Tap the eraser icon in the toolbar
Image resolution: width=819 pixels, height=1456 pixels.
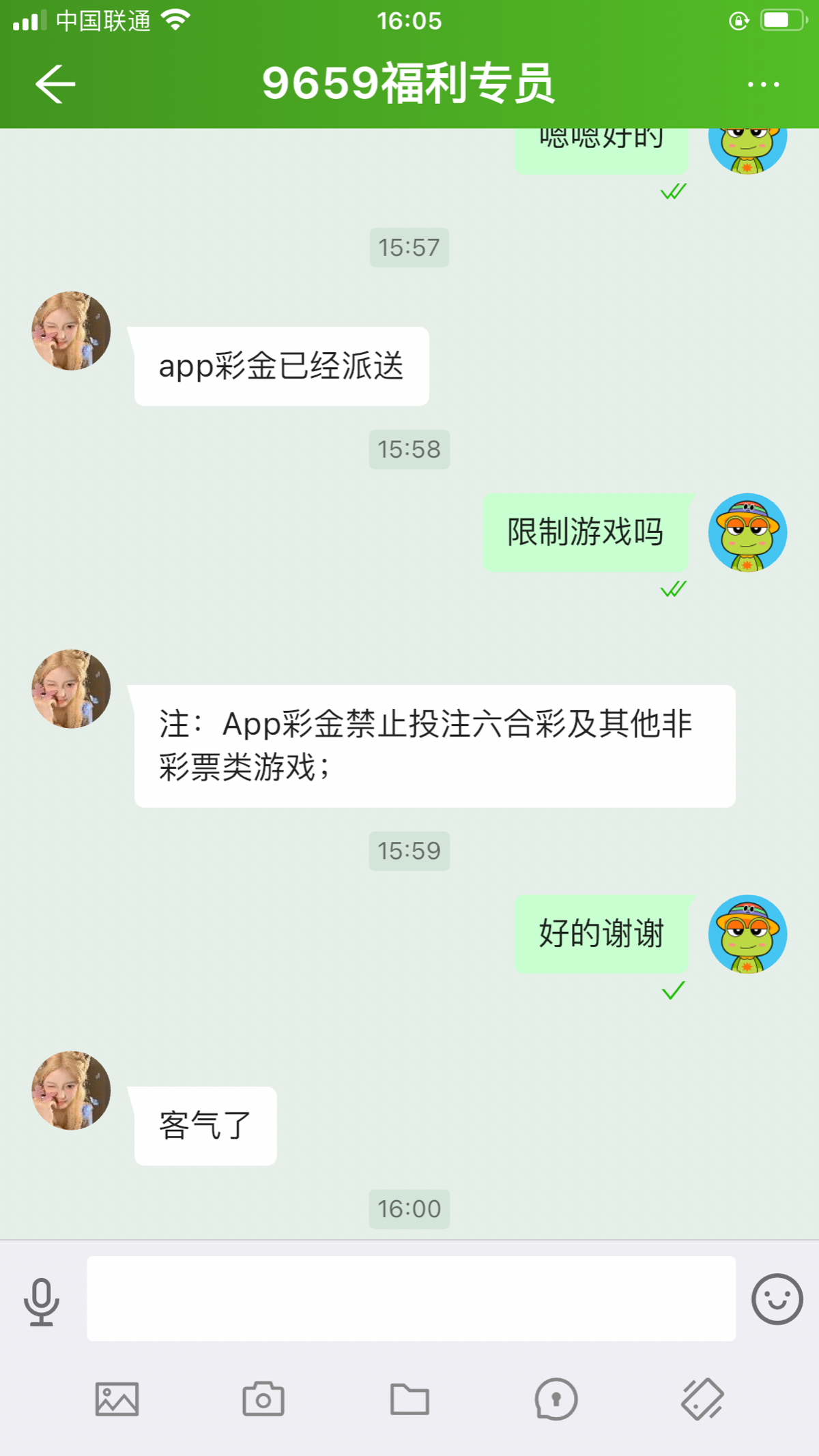[702, 1399]
